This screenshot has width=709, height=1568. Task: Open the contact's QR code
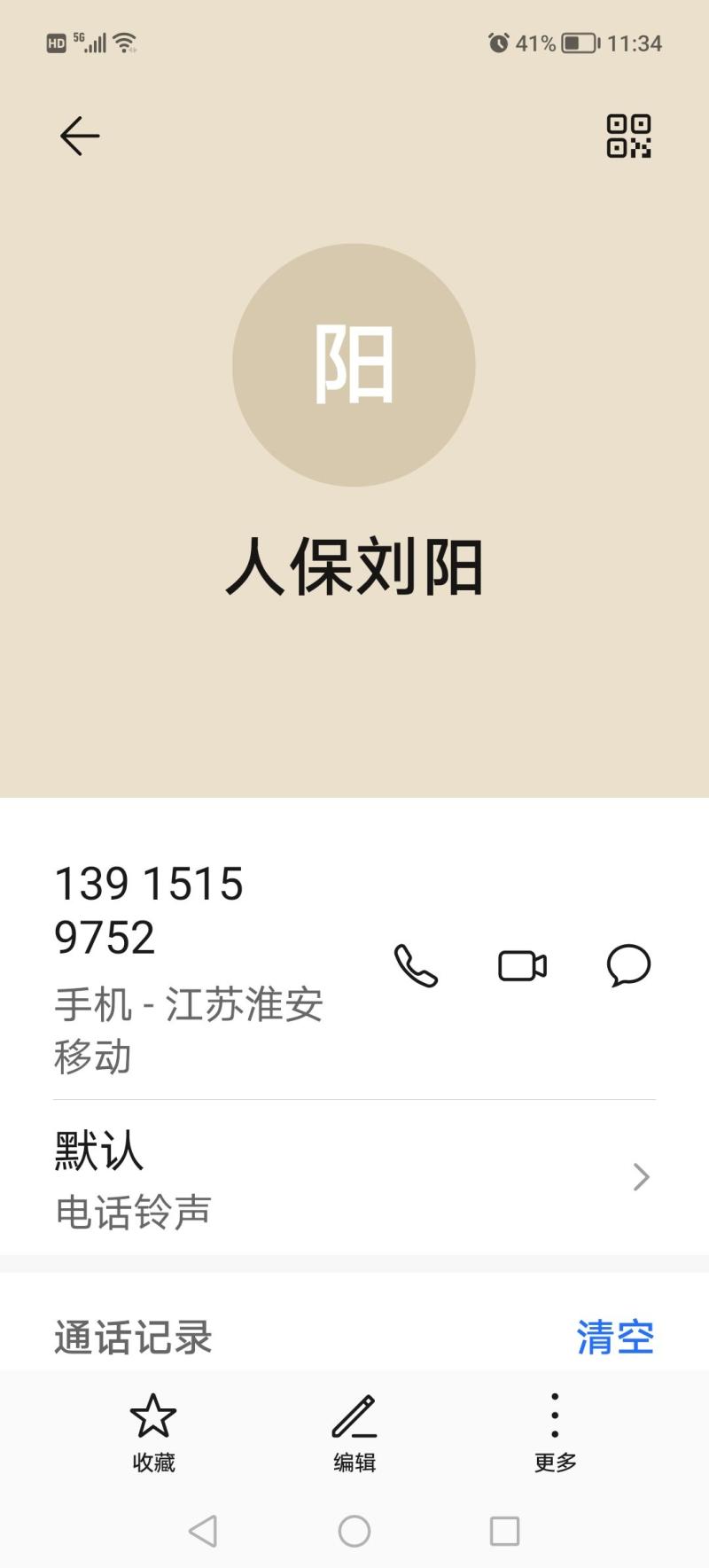[628, 136]
